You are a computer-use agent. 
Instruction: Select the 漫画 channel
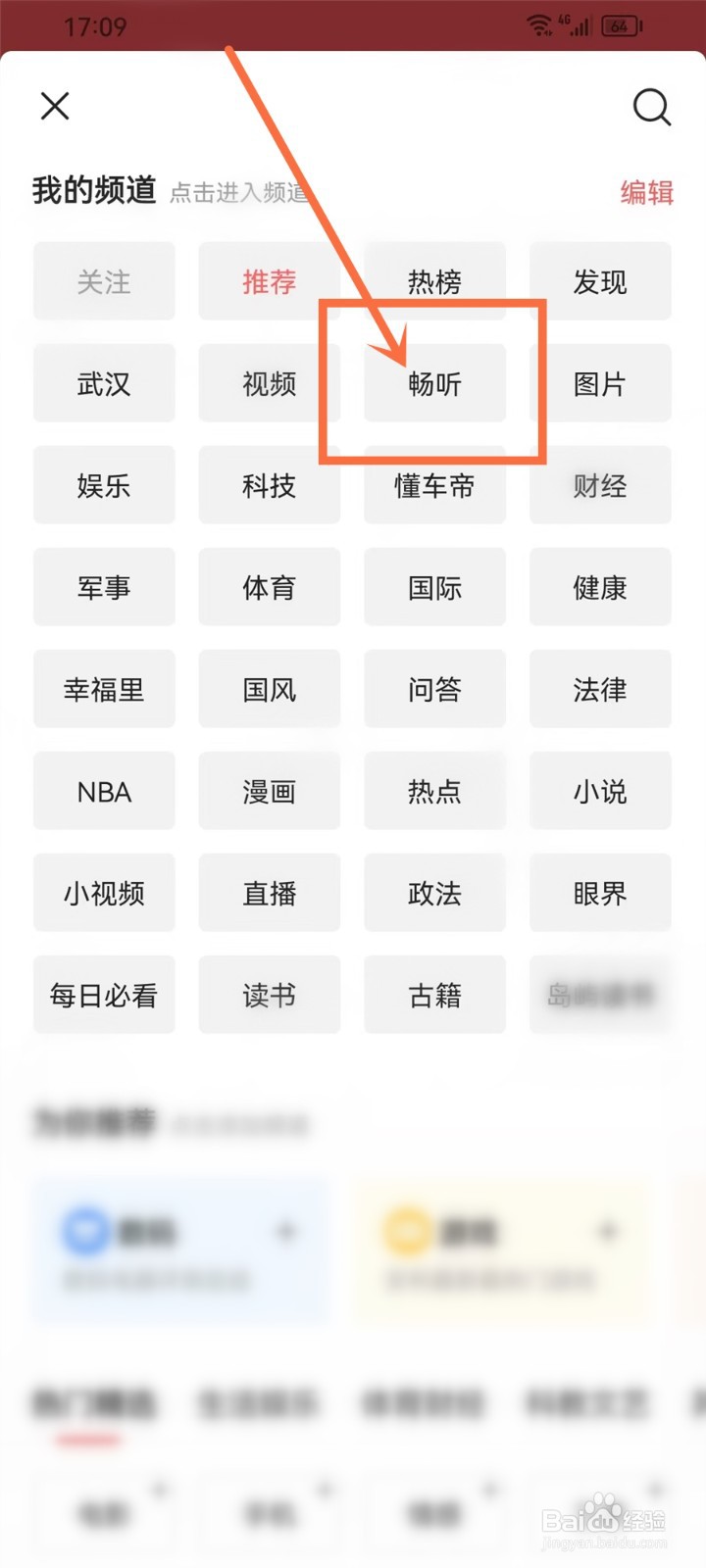click(269, 791)
